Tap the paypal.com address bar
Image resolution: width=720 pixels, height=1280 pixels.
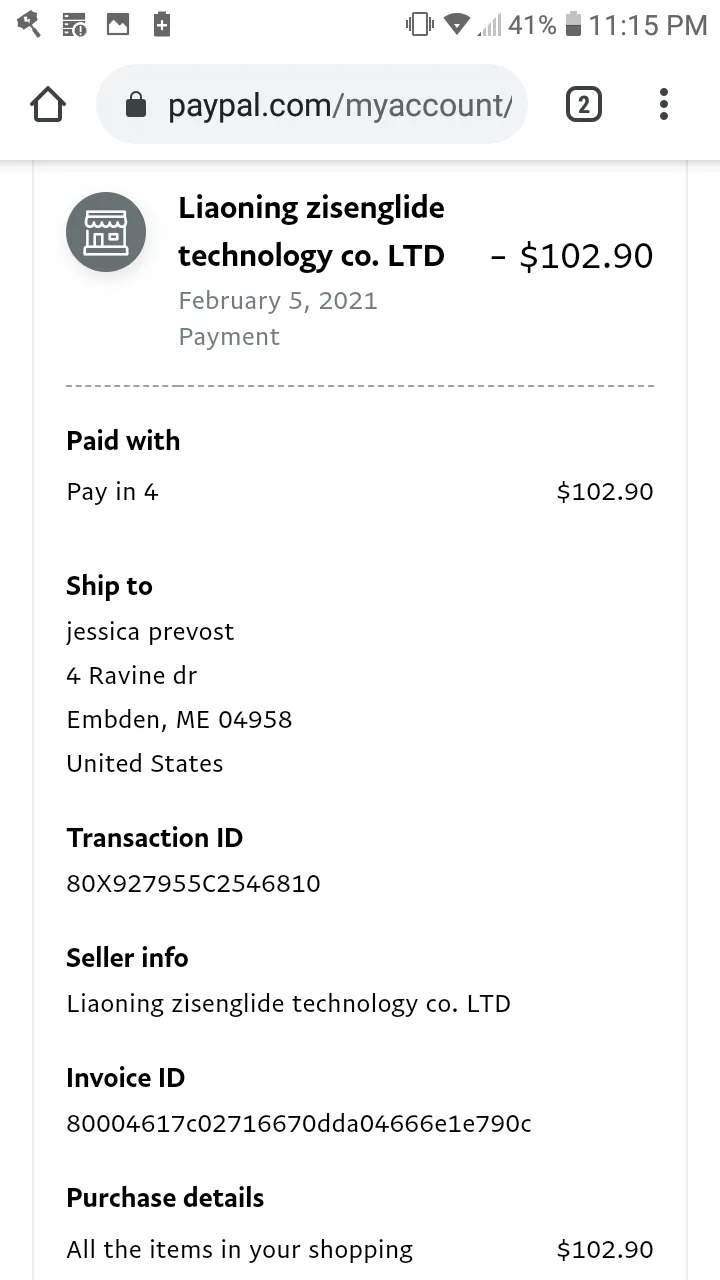311,104
